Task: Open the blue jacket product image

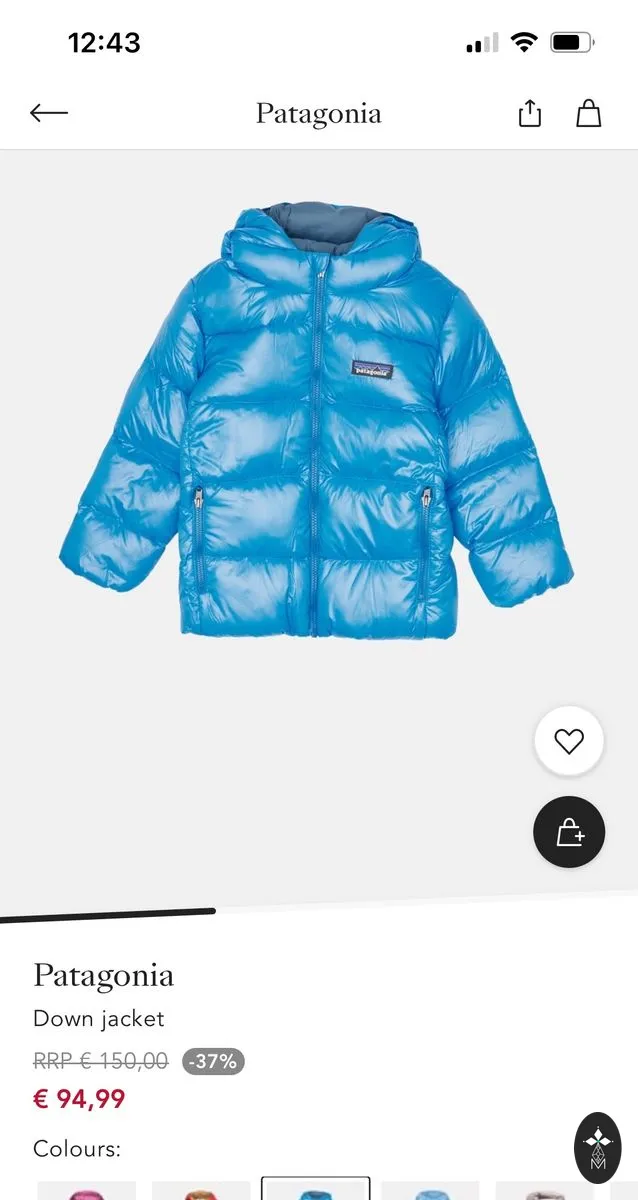Action: pos(316,422)
